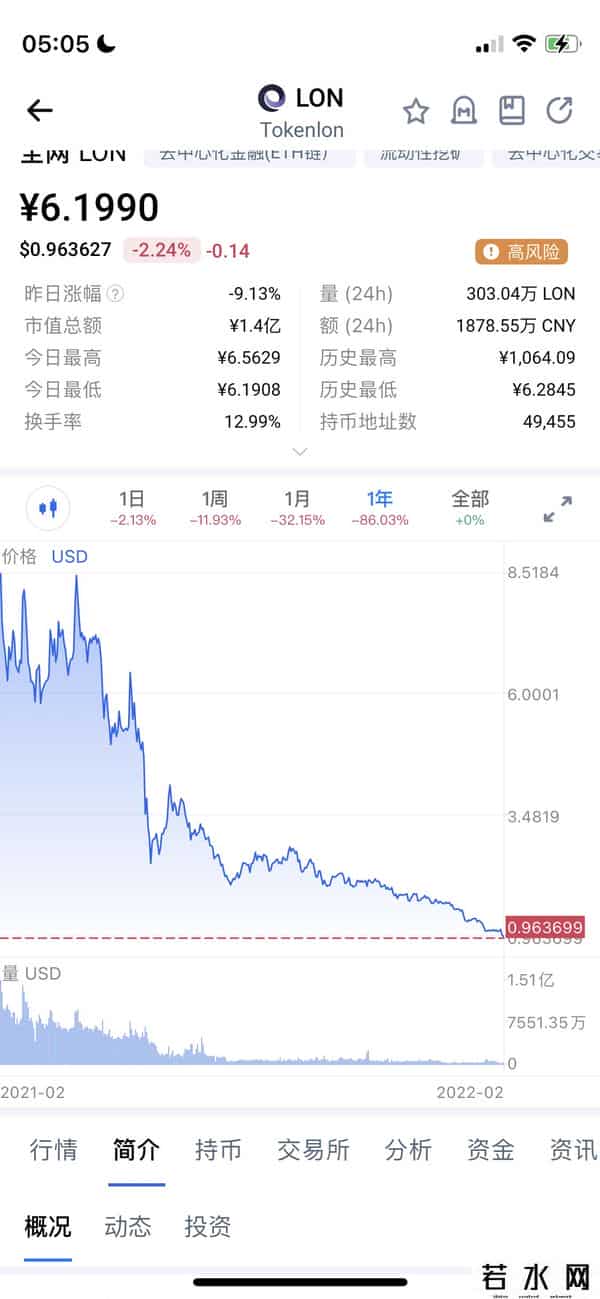The image size is (600, 1299).
Task: Show the 全部 price history
Action: click(x=470, y=507)
